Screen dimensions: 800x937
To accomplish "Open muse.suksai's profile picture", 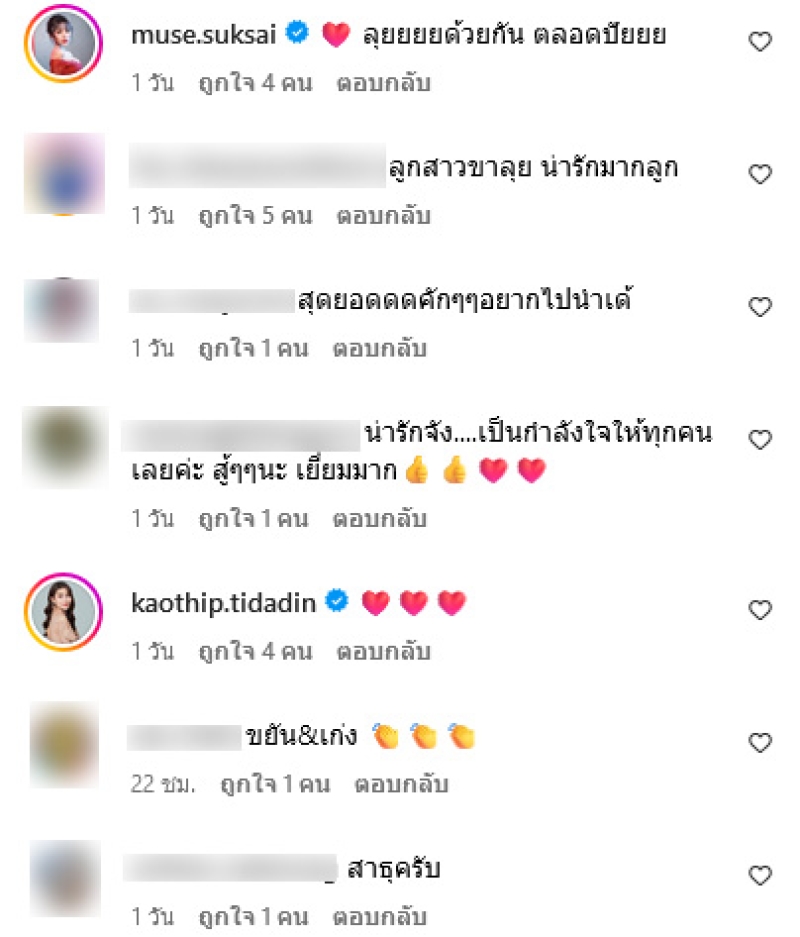I will coord(65,44).
